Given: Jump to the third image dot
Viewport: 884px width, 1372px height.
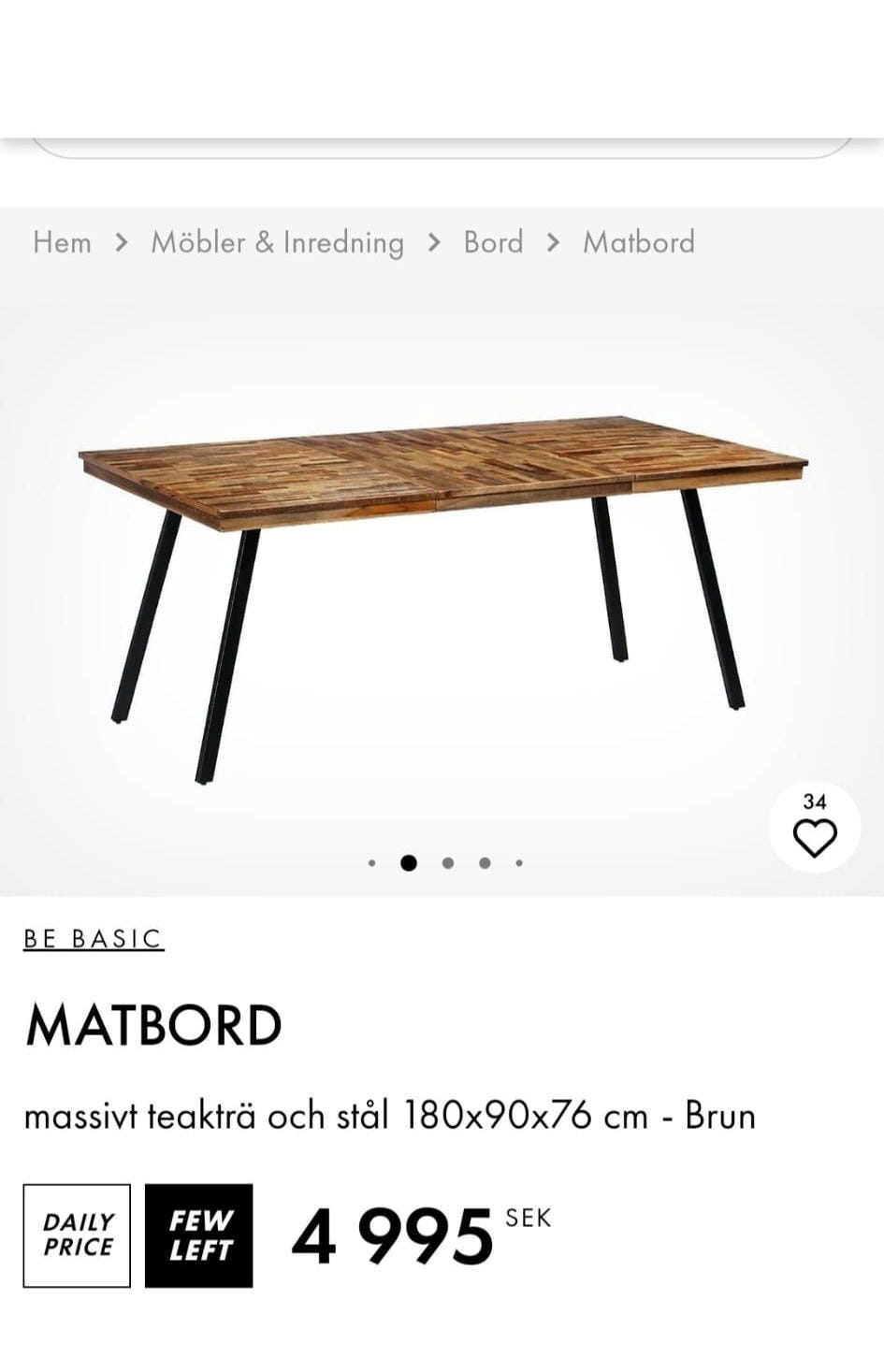Looking at the screenshot, I should tap(447, 863).
